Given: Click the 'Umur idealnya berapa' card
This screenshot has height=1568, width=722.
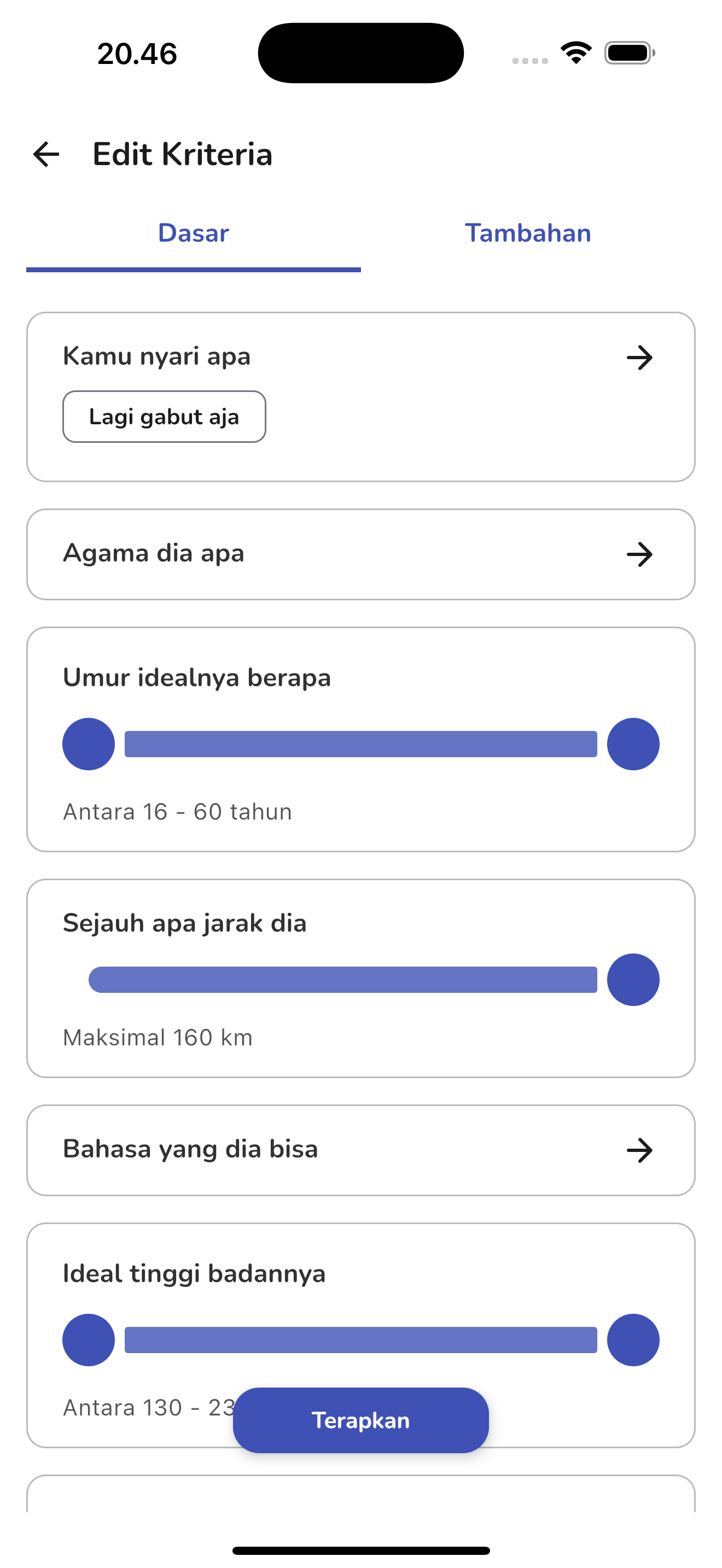Looking at the screenshot, I should [360, 677].
